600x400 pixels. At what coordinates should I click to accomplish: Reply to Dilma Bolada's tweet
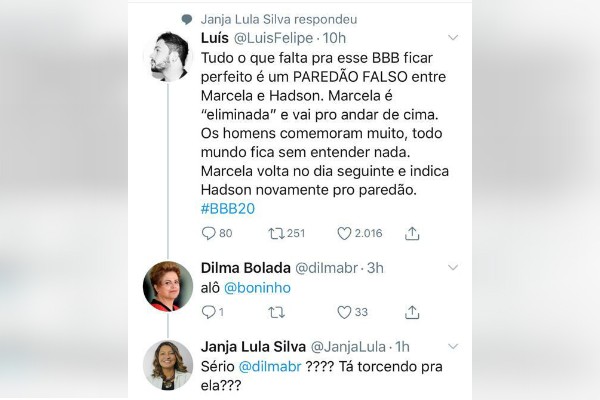[208, 312]
